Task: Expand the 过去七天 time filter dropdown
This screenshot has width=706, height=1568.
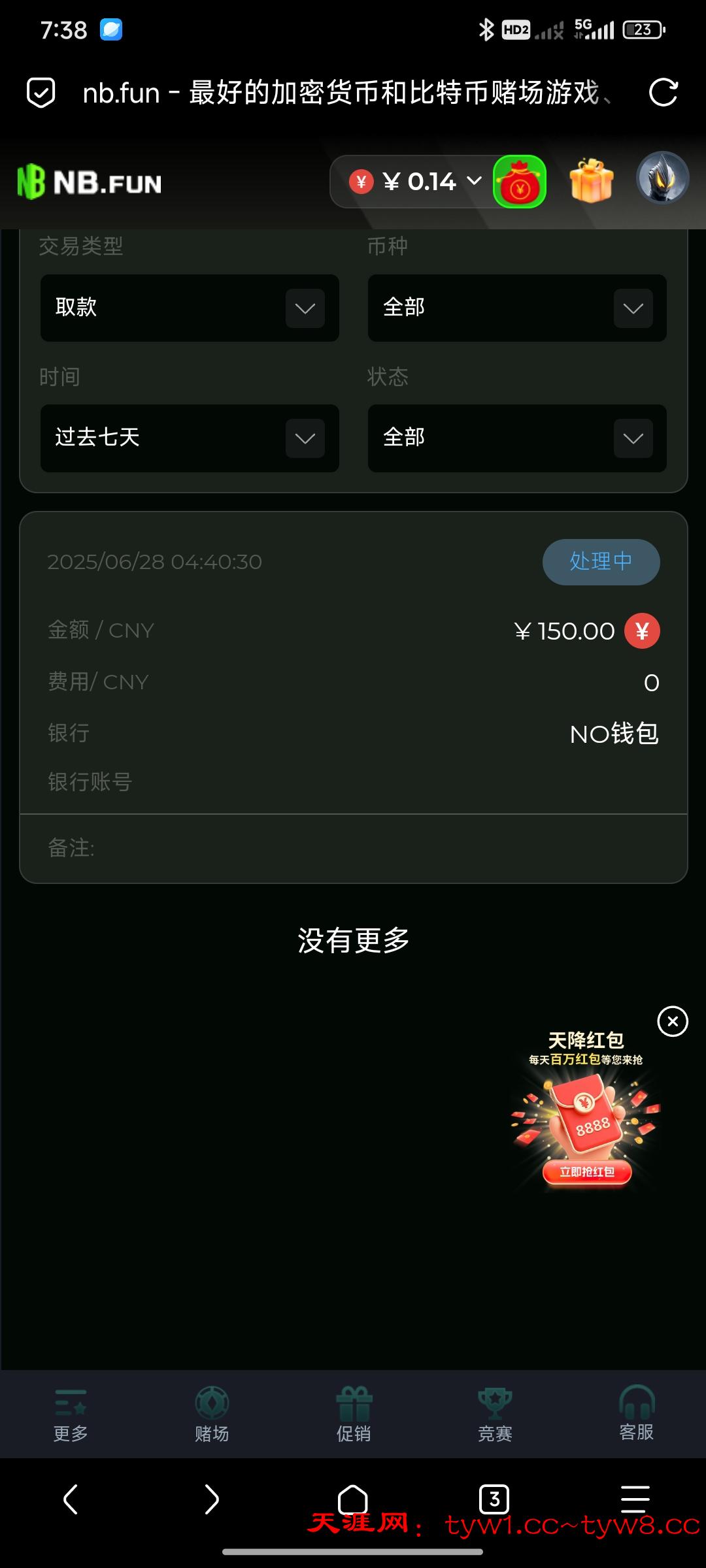Action: [190, 438]
